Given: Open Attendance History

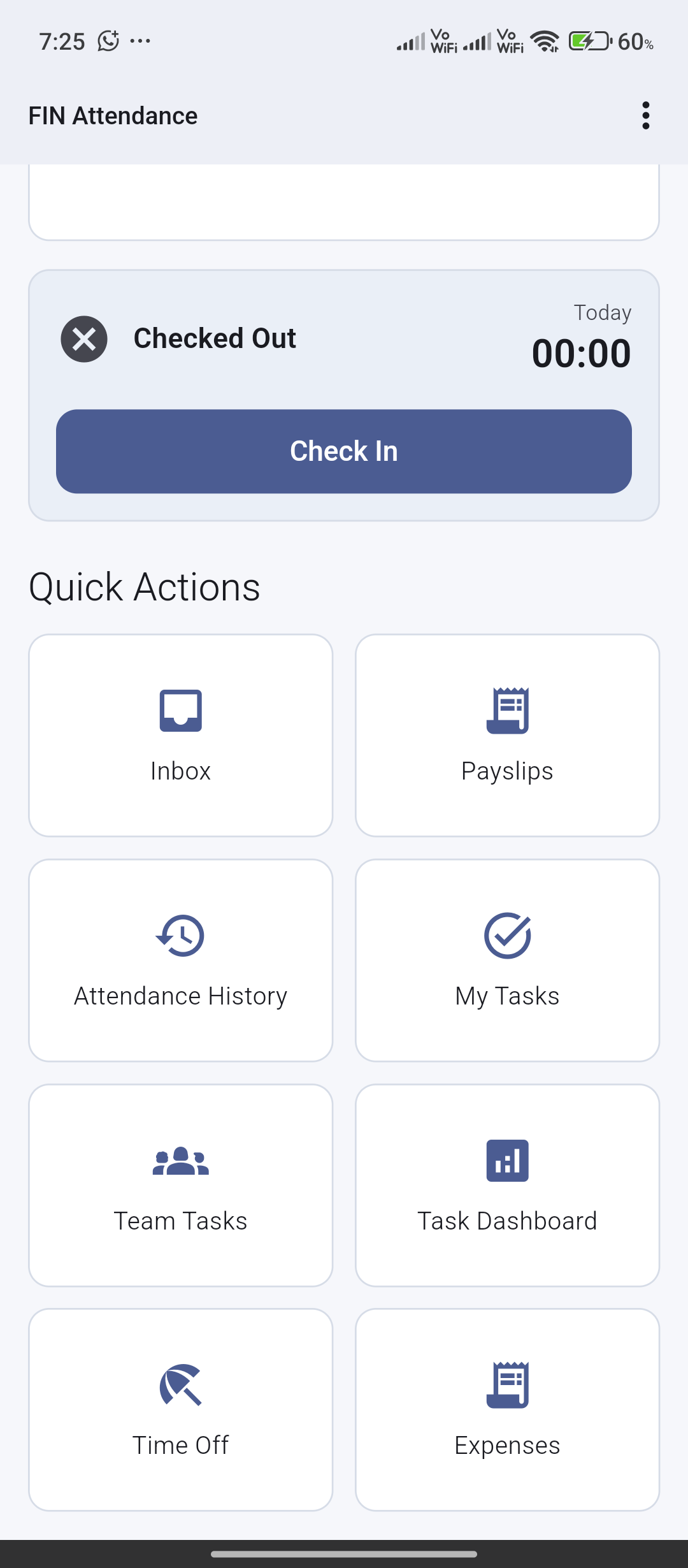Looking at the screenshot, I should (x=181, y=960).
